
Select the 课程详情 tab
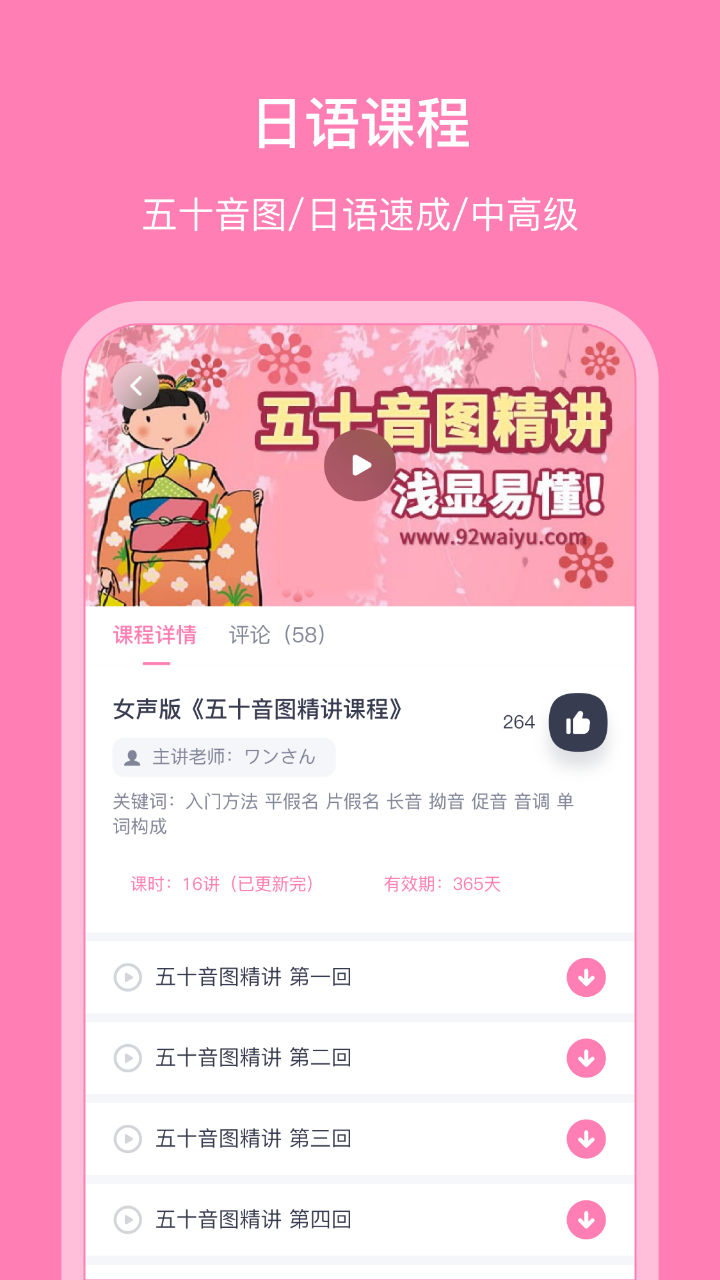coord(154,634)
